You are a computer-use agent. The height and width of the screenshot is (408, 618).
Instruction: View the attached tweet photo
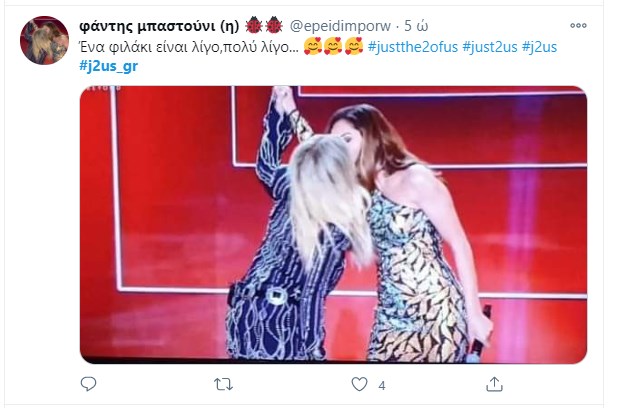(333, 224)
